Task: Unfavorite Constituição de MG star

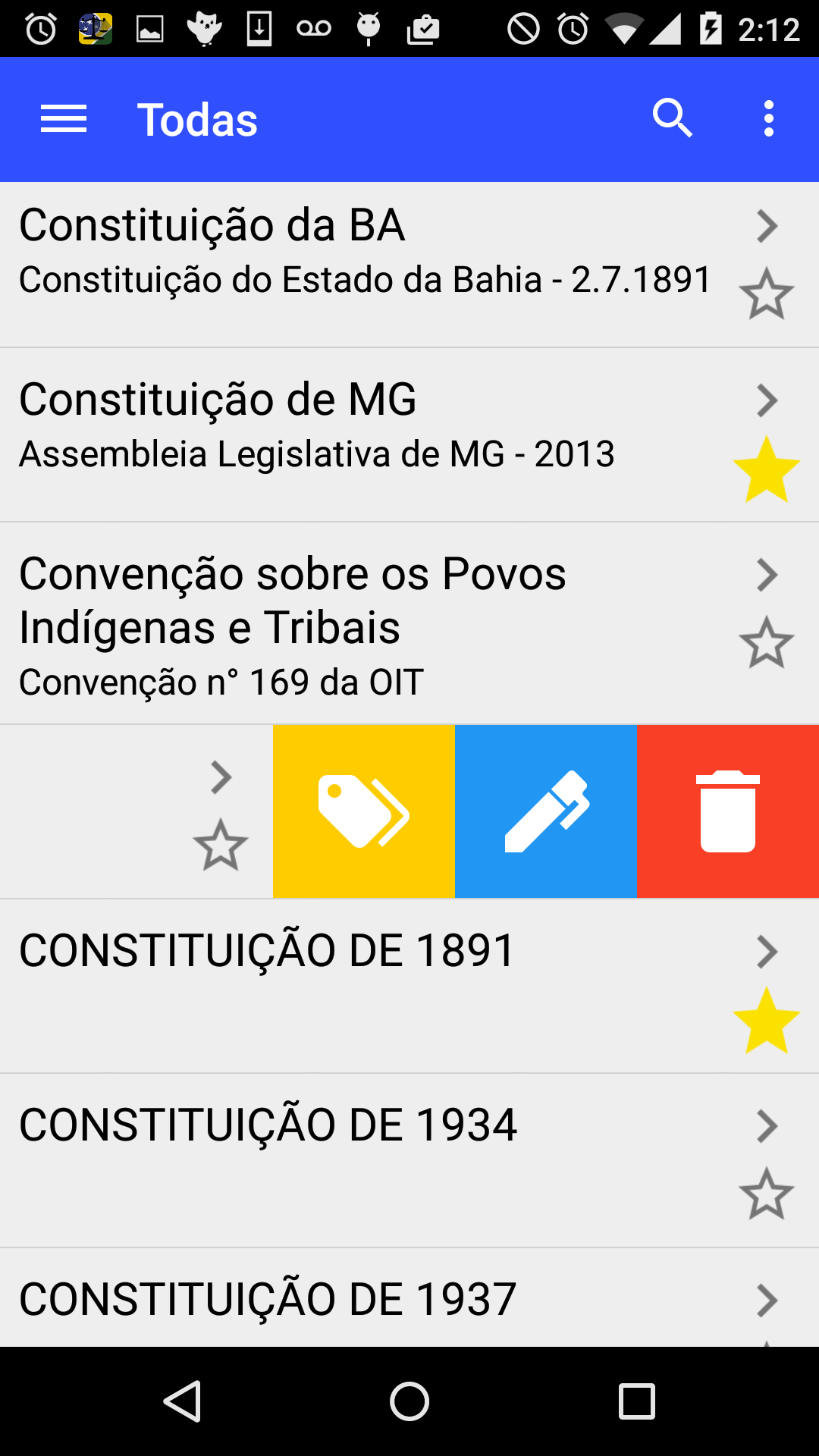Action: click(767, 470)
